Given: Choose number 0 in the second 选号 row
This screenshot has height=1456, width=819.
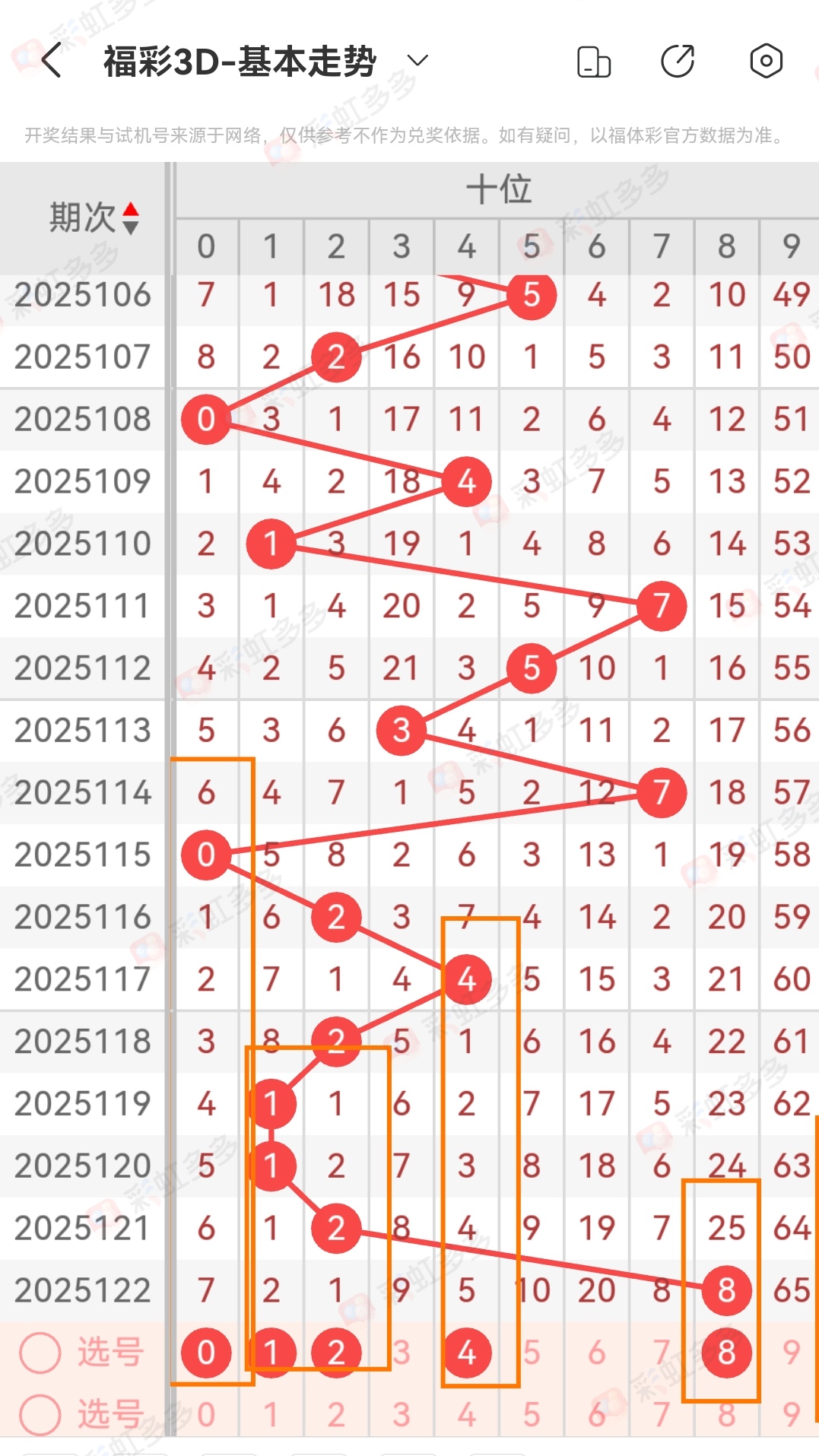Looking at the screenshot, I should [206, 1414].
